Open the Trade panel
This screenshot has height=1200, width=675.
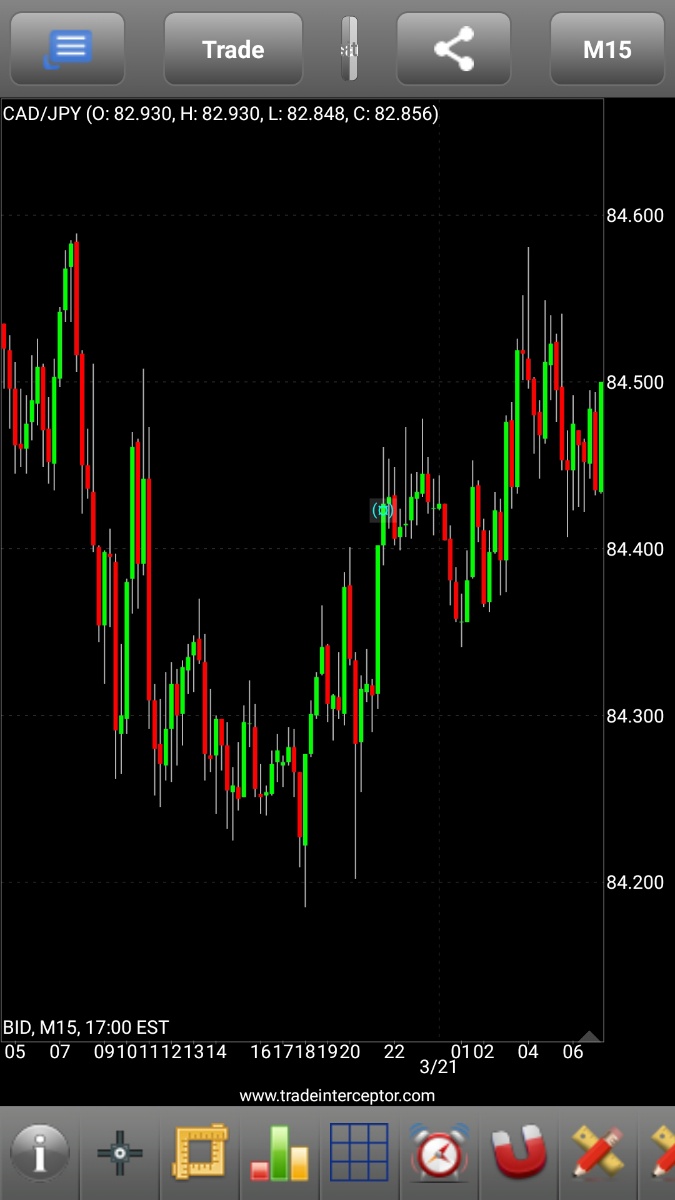pos(233,49)
